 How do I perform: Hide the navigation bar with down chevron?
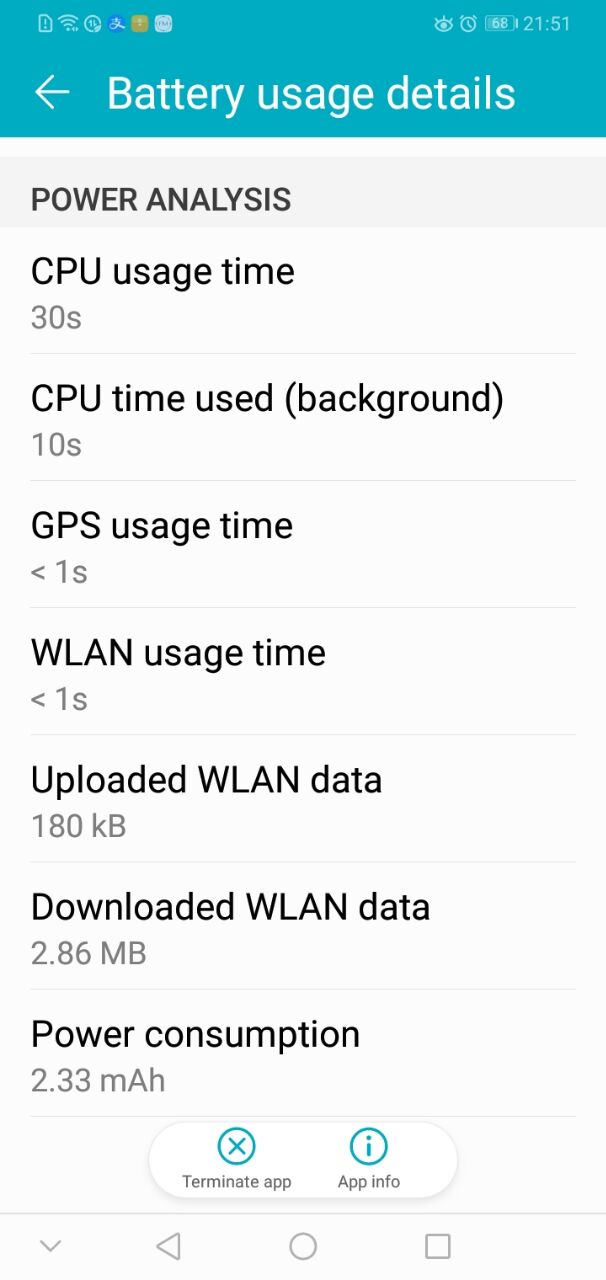(x=50, y=1246)
